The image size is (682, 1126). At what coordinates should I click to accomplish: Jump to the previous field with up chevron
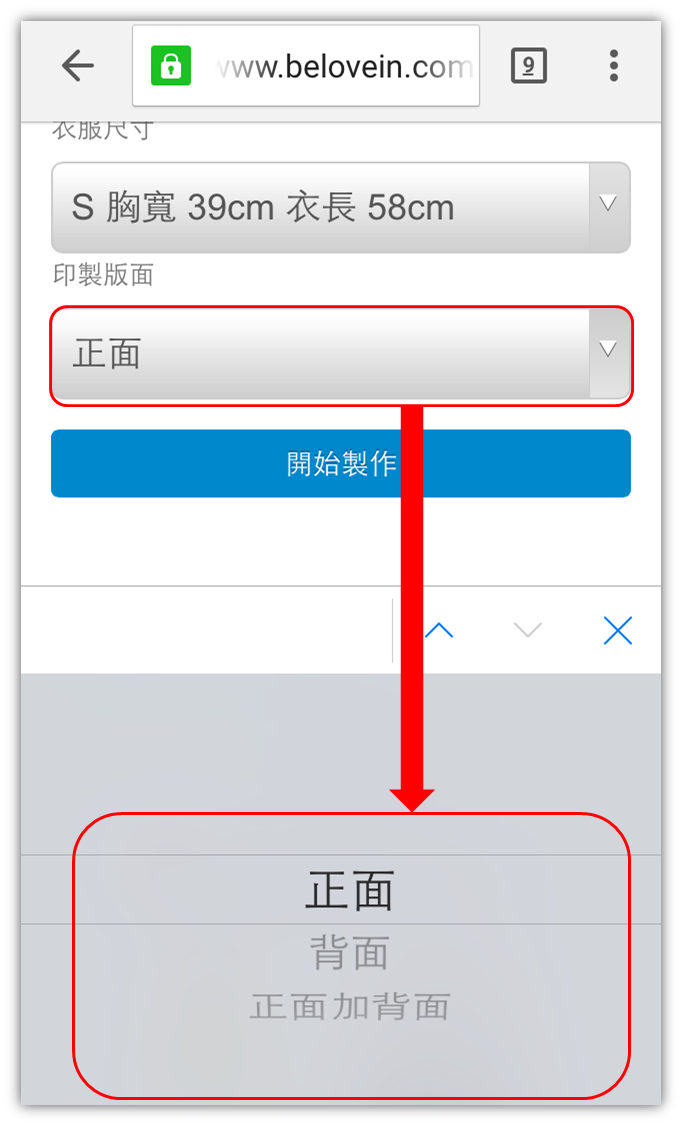tap(439, 631)
